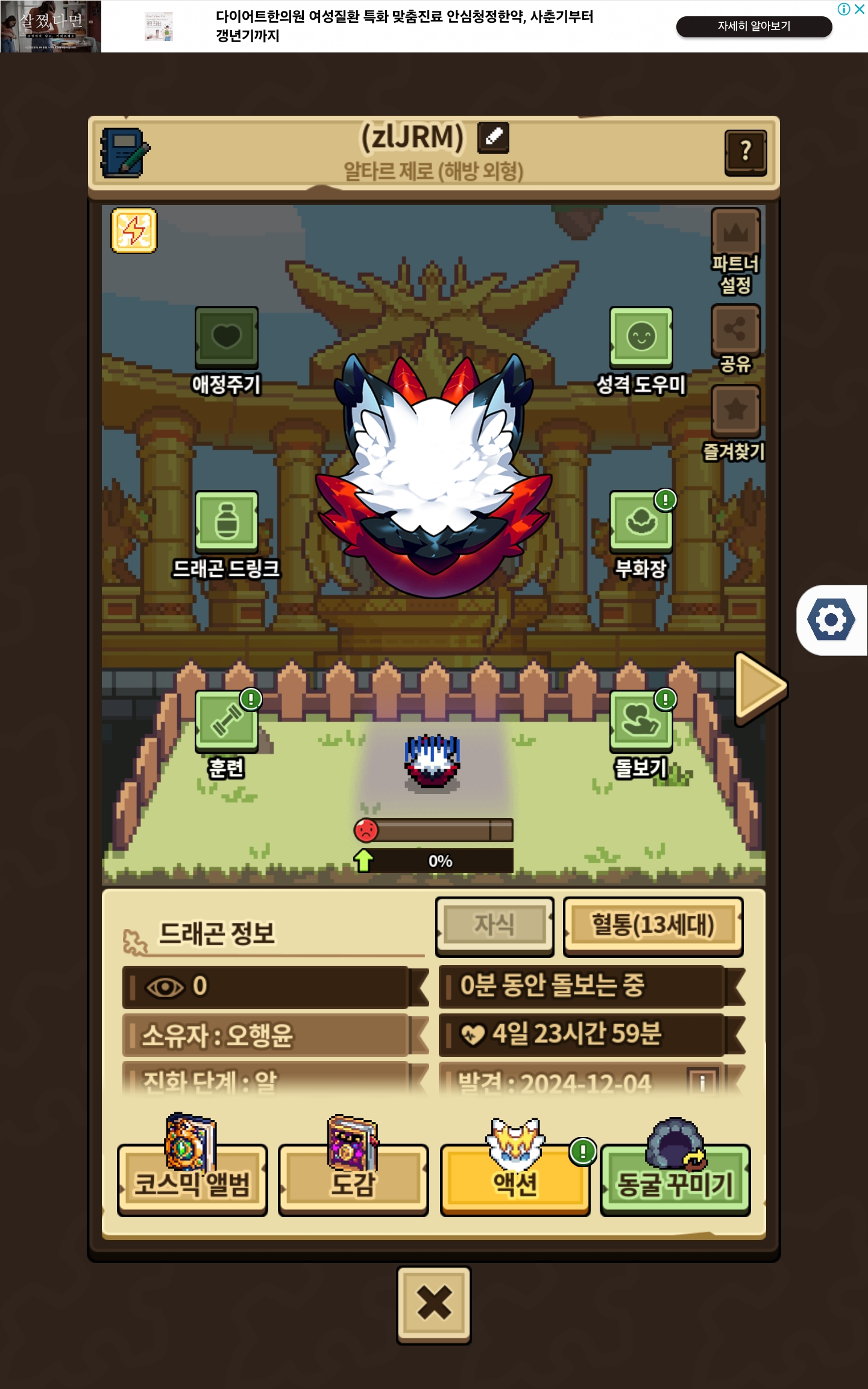Start 훈련 training

(x=227, y=721)
